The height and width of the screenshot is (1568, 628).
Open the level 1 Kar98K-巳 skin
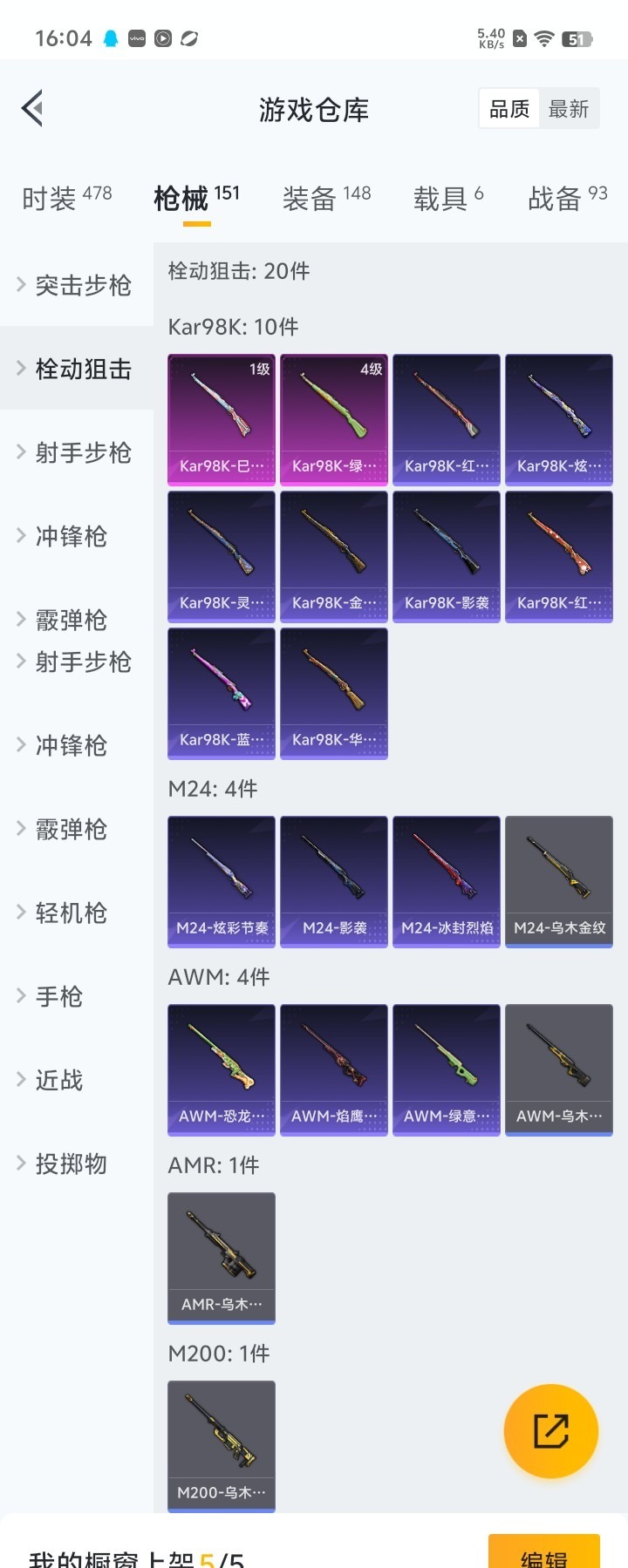click(x=222, y=419)
